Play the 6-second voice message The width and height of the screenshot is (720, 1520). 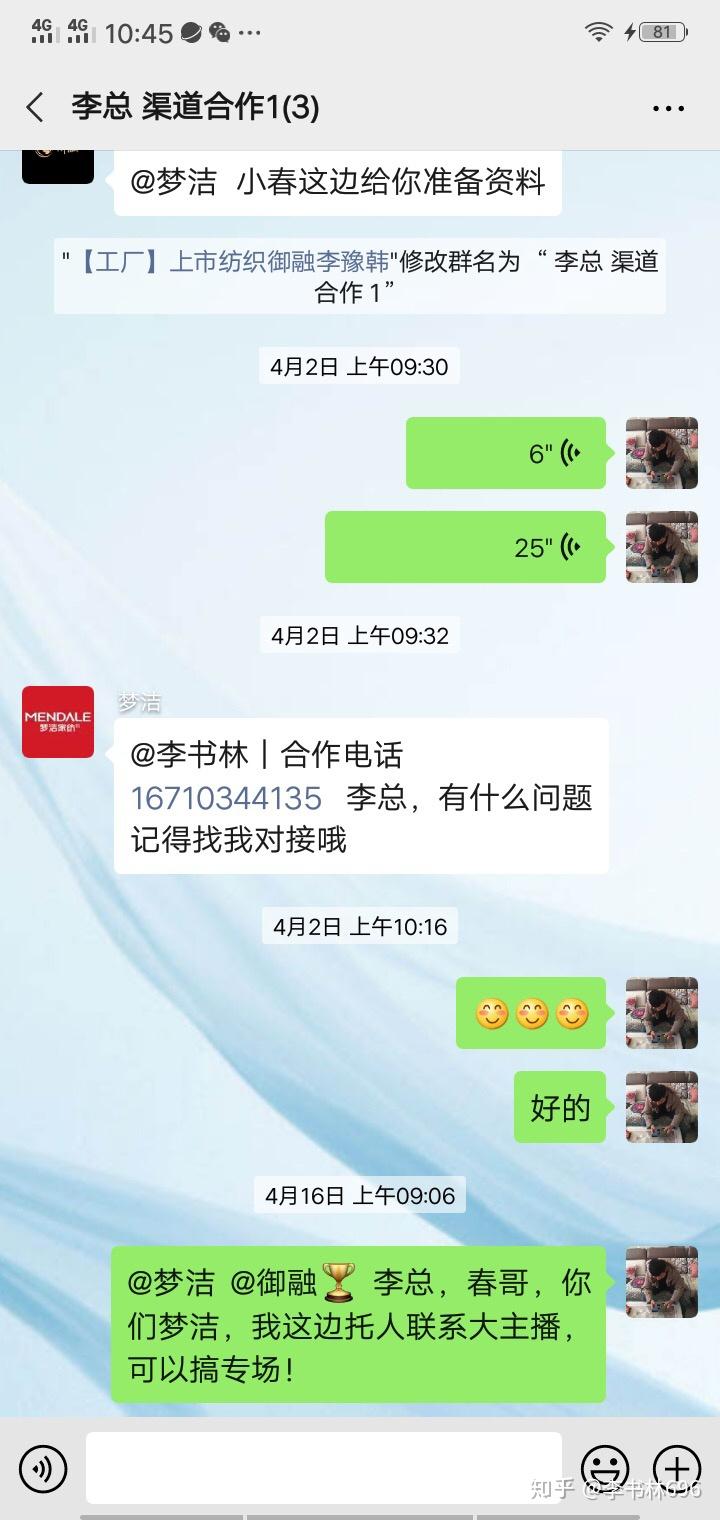click(506, 453)
